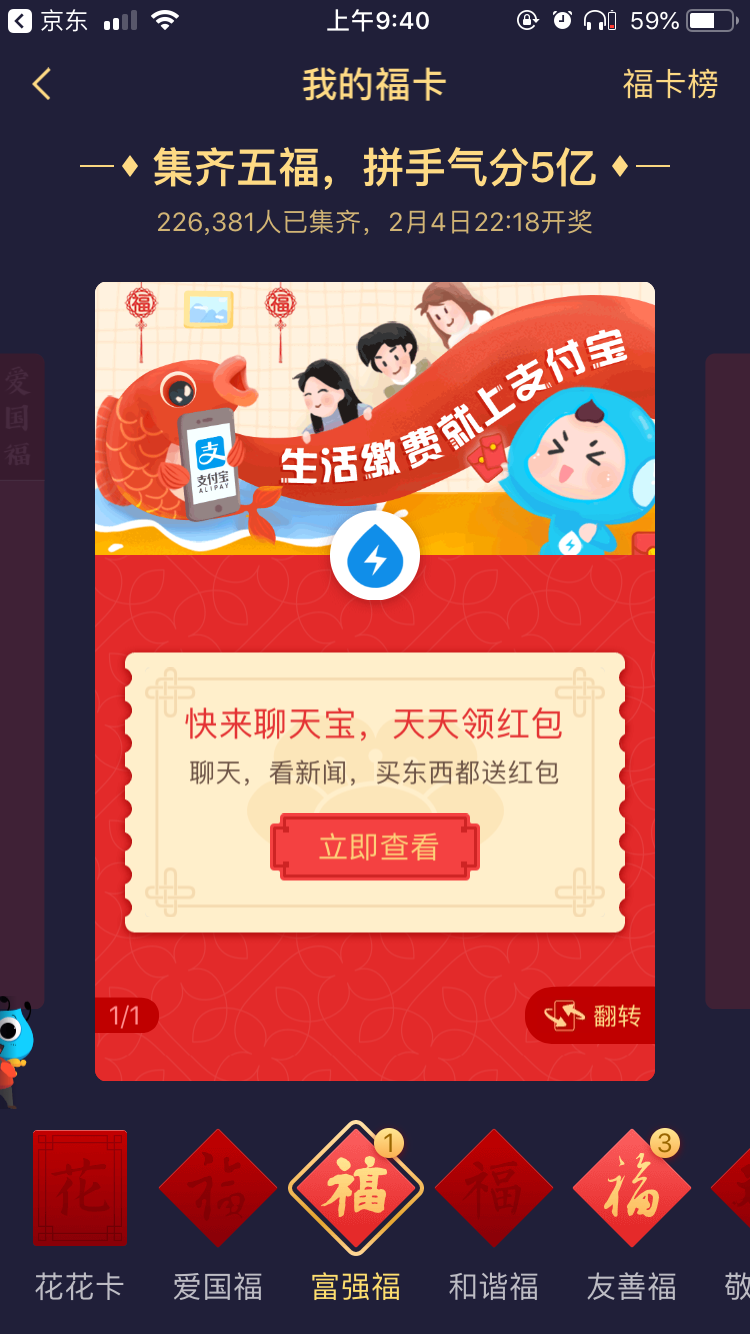Viewport: 750px width, 1334px height.
Task: Switch to the 友善福 card
Action: click(x=632, y=1188)
